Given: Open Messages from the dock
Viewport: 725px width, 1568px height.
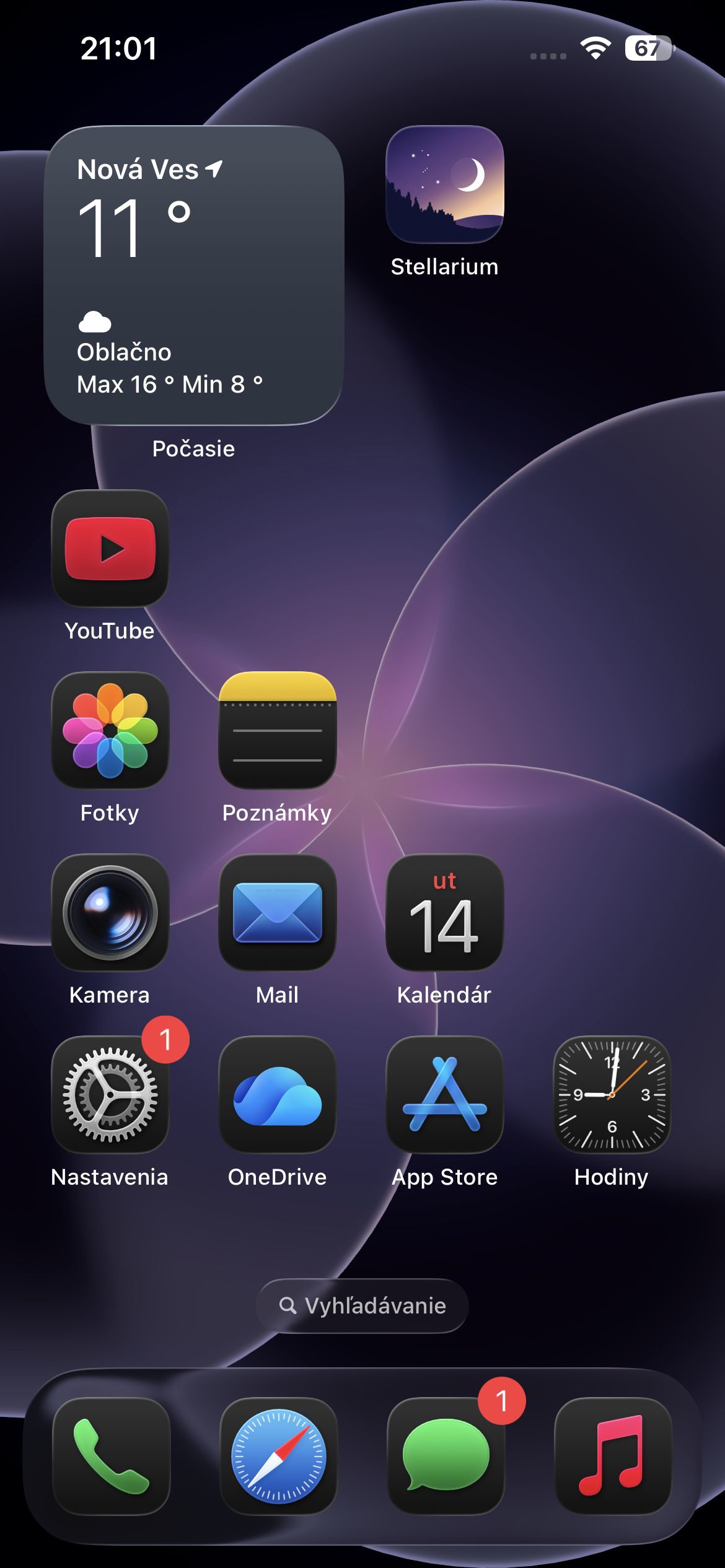Looking at the screenshot, I should pos(446,1456).
